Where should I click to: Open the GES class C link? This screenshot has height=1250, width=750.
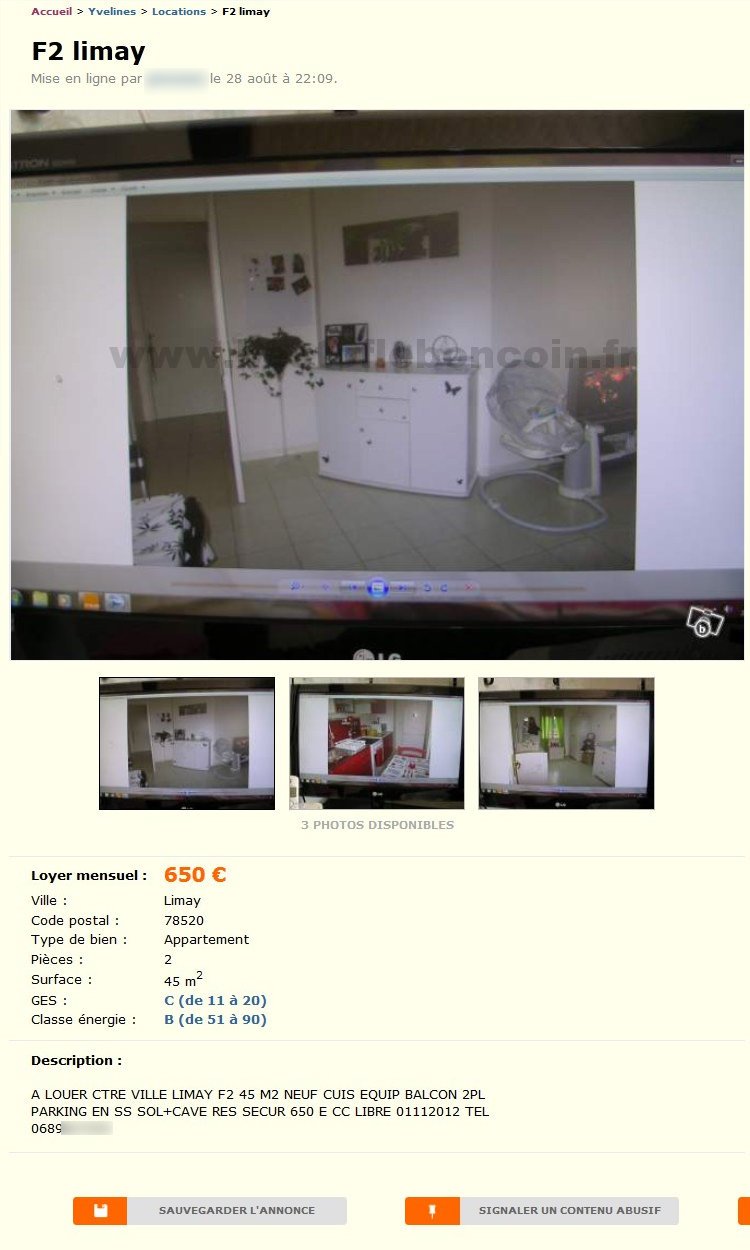215,1000
